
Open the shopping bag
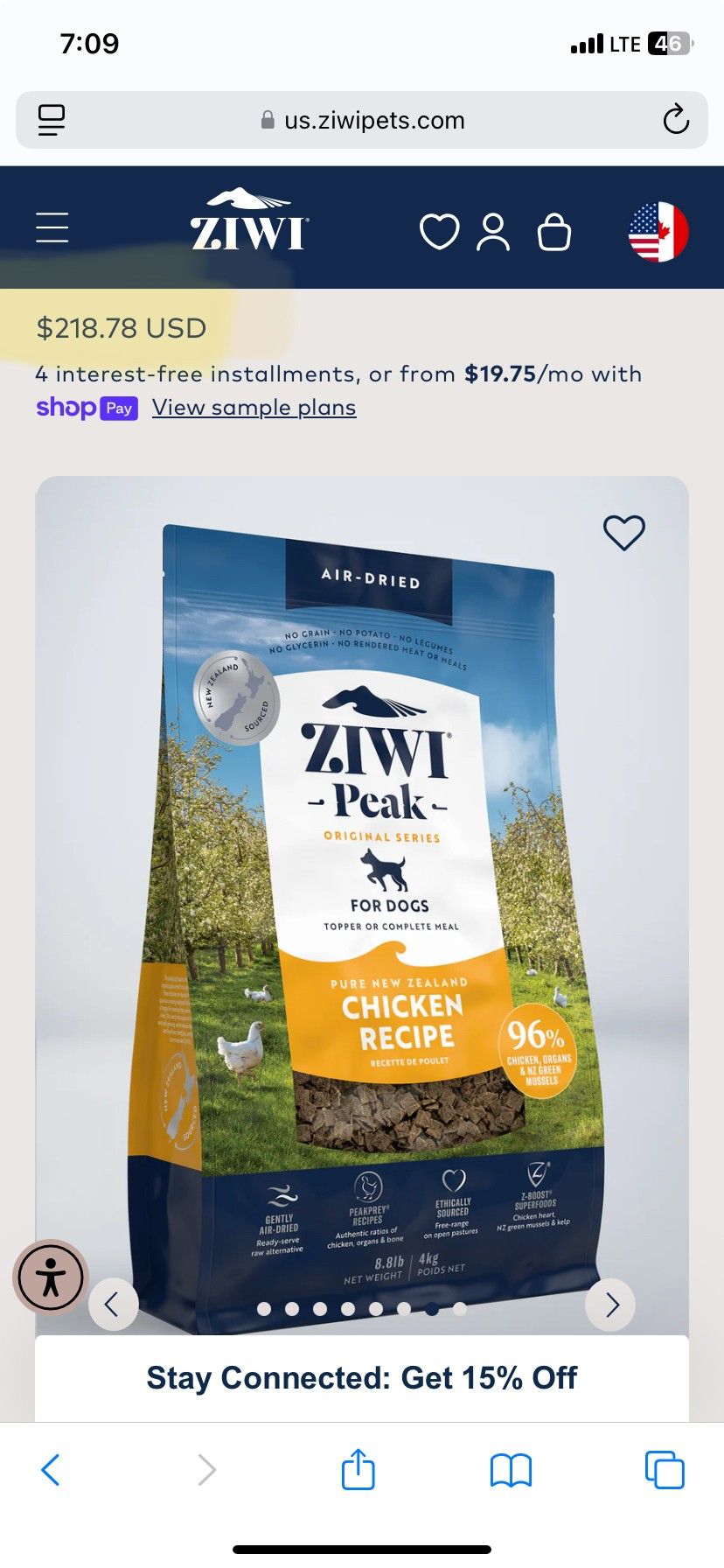point(554,232)
